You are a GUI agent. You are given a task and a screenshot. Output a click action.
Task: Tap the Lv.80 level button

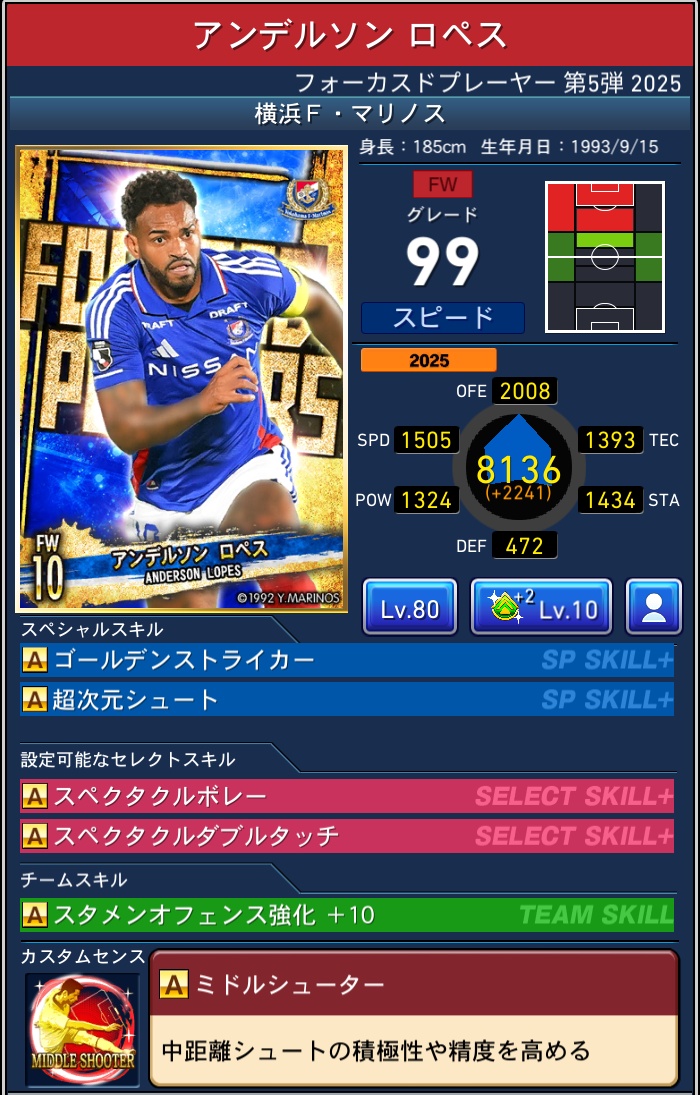[409, 607]
